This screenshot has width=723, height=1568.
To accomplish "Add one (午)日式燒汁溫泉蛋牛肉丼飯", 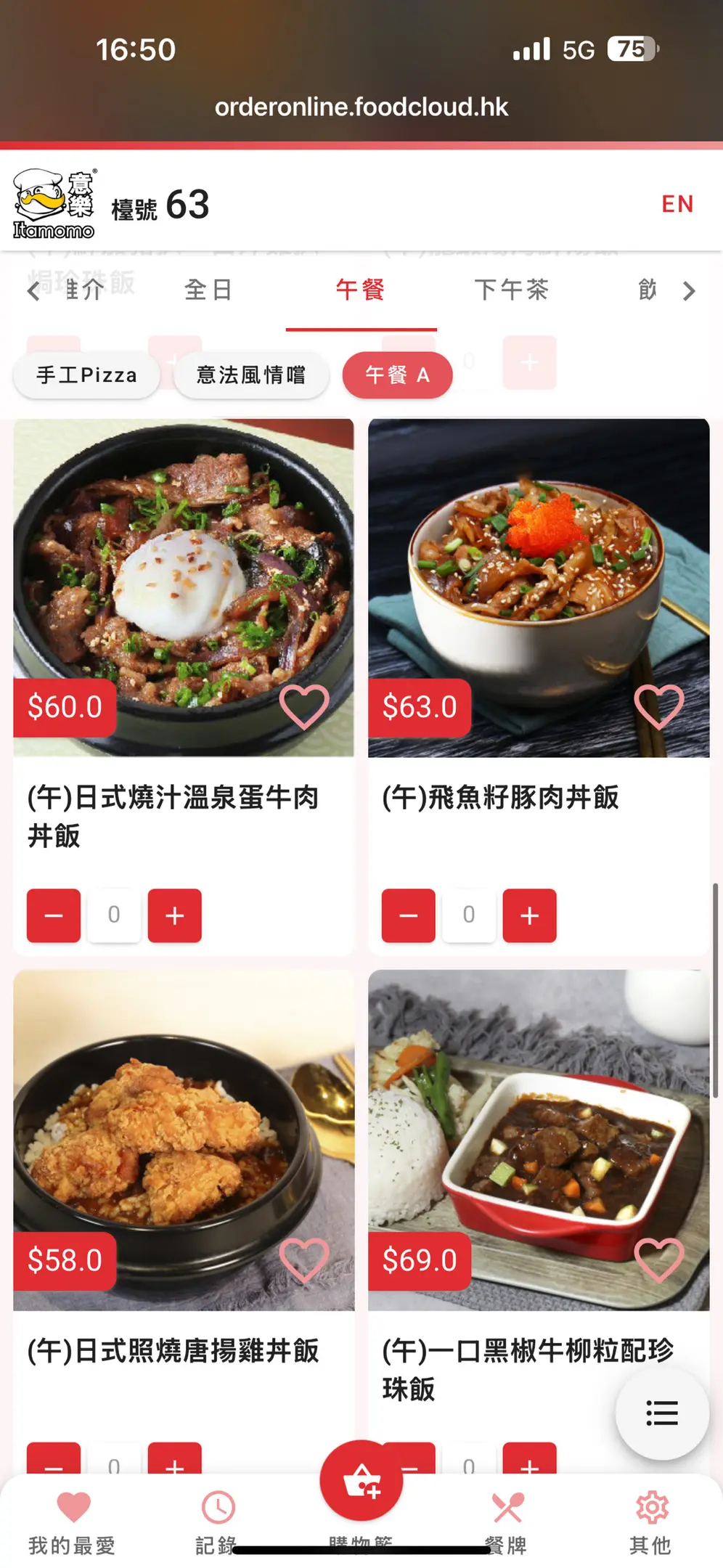I will click(174, 915).
